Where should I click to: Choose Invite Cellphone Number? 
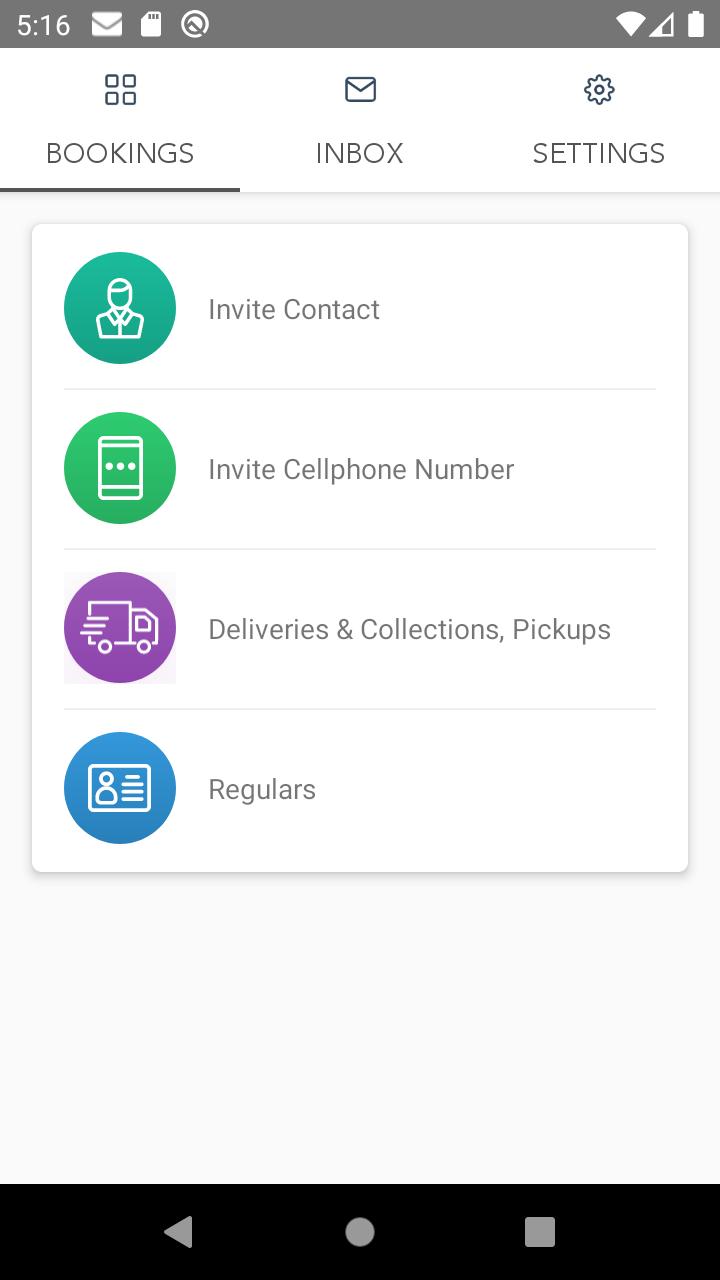coord(360,469)
